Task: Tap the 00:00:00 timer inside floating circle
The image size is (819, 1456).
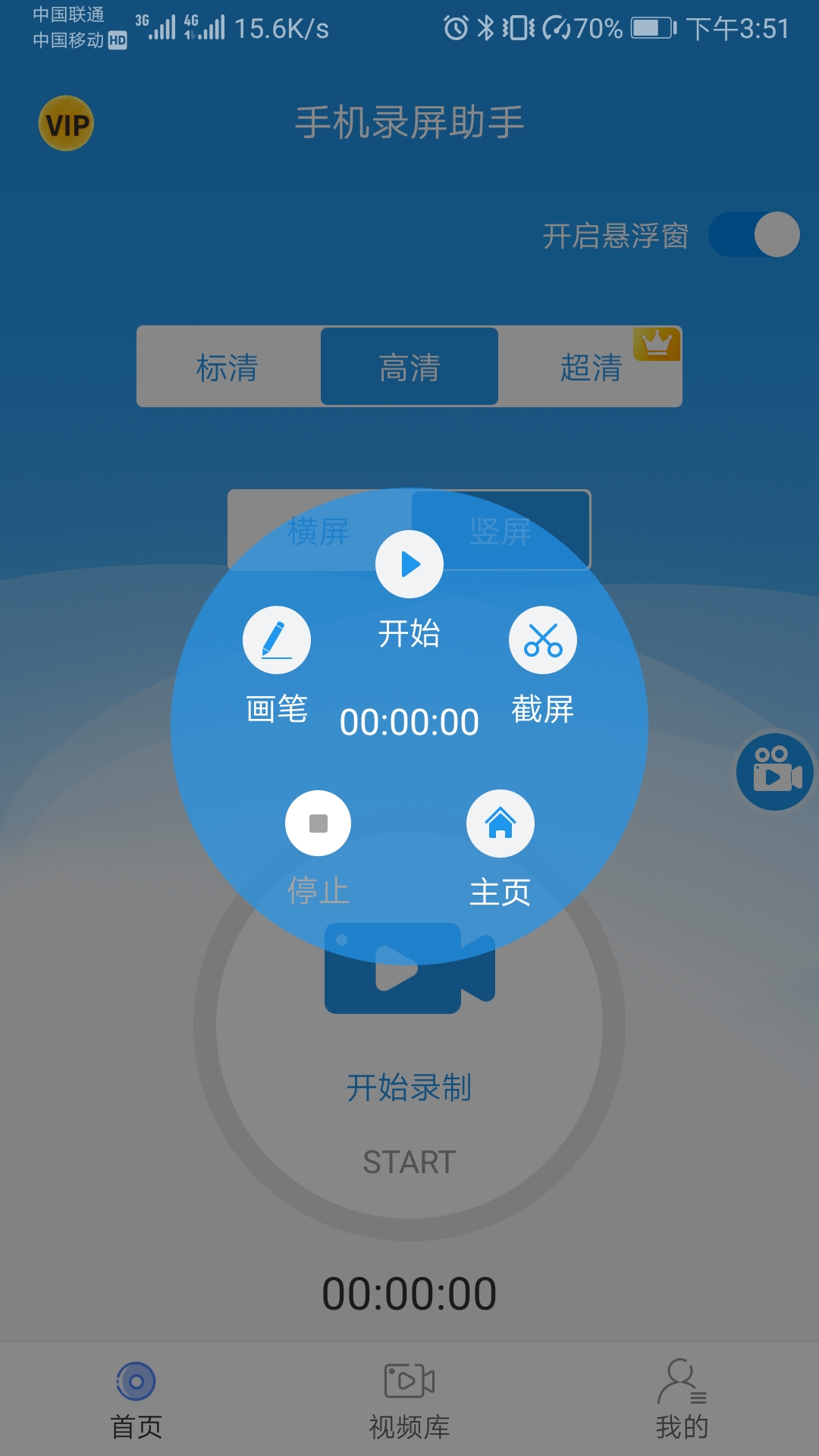Action: click(409, 721)
